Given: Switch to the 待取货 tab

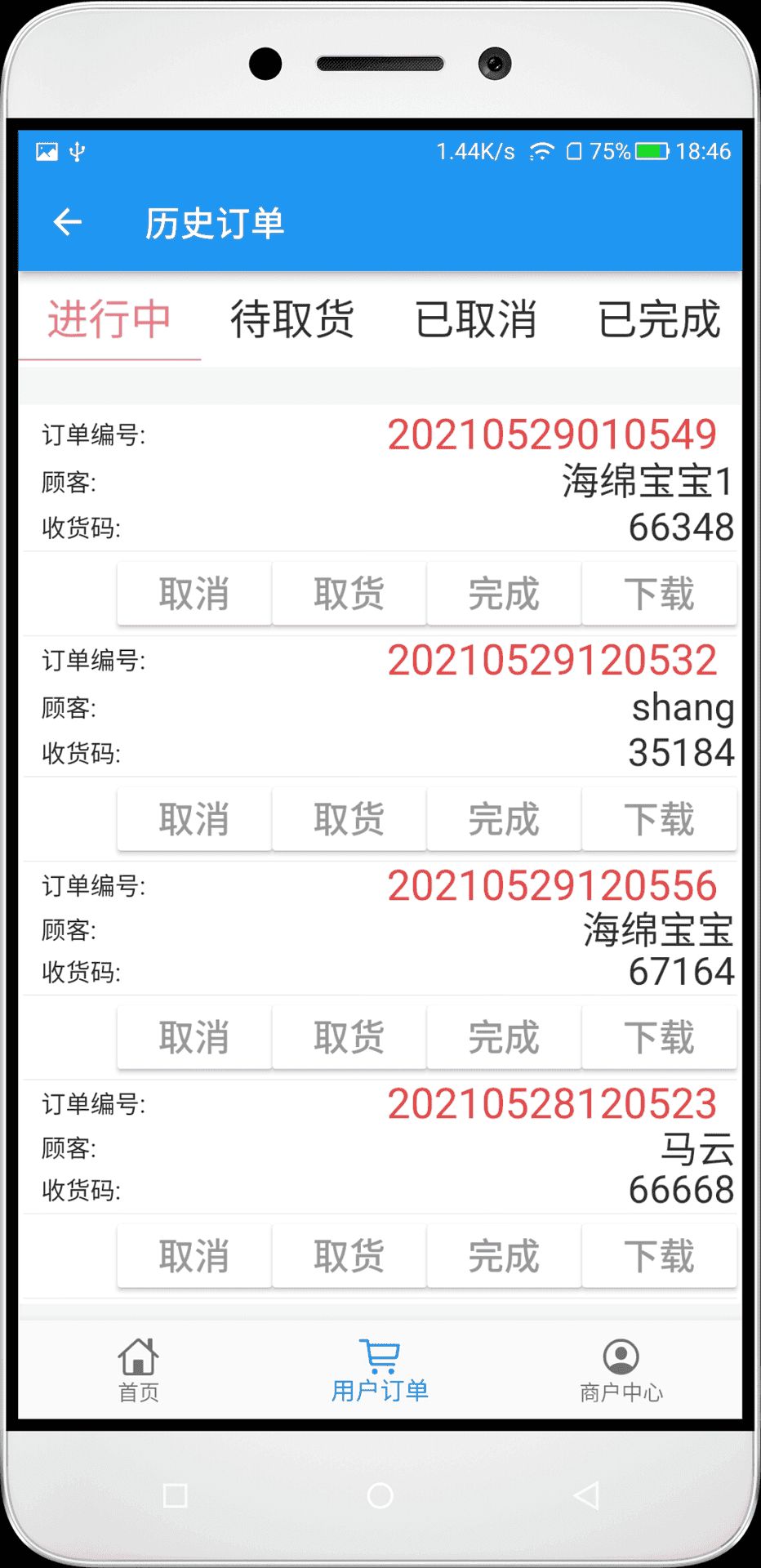Looking at the screenshot, I should tap(292, 318).
